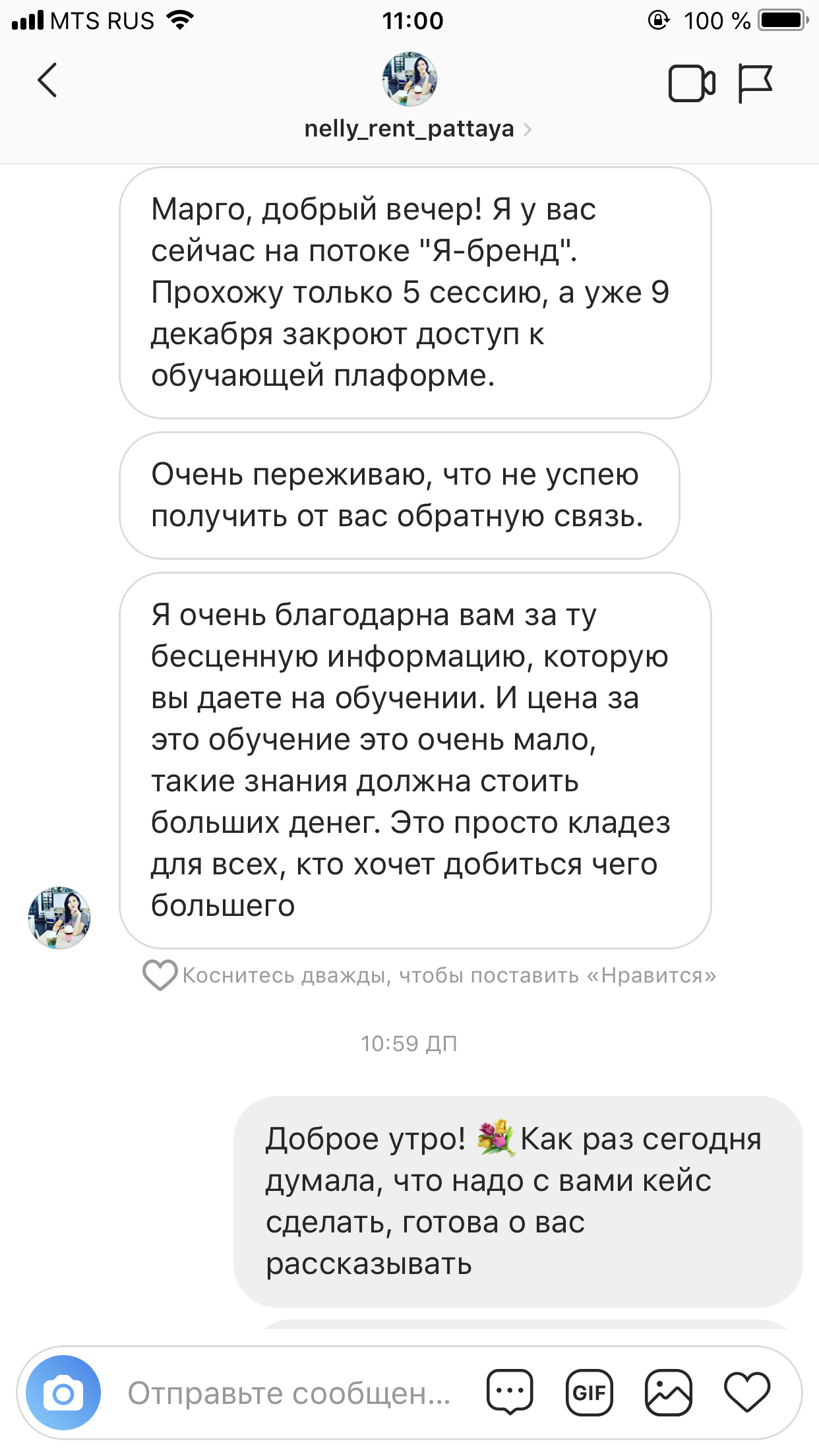Open the camera to send a photo
This screenshot has width=819, height=1456.
63,1393
